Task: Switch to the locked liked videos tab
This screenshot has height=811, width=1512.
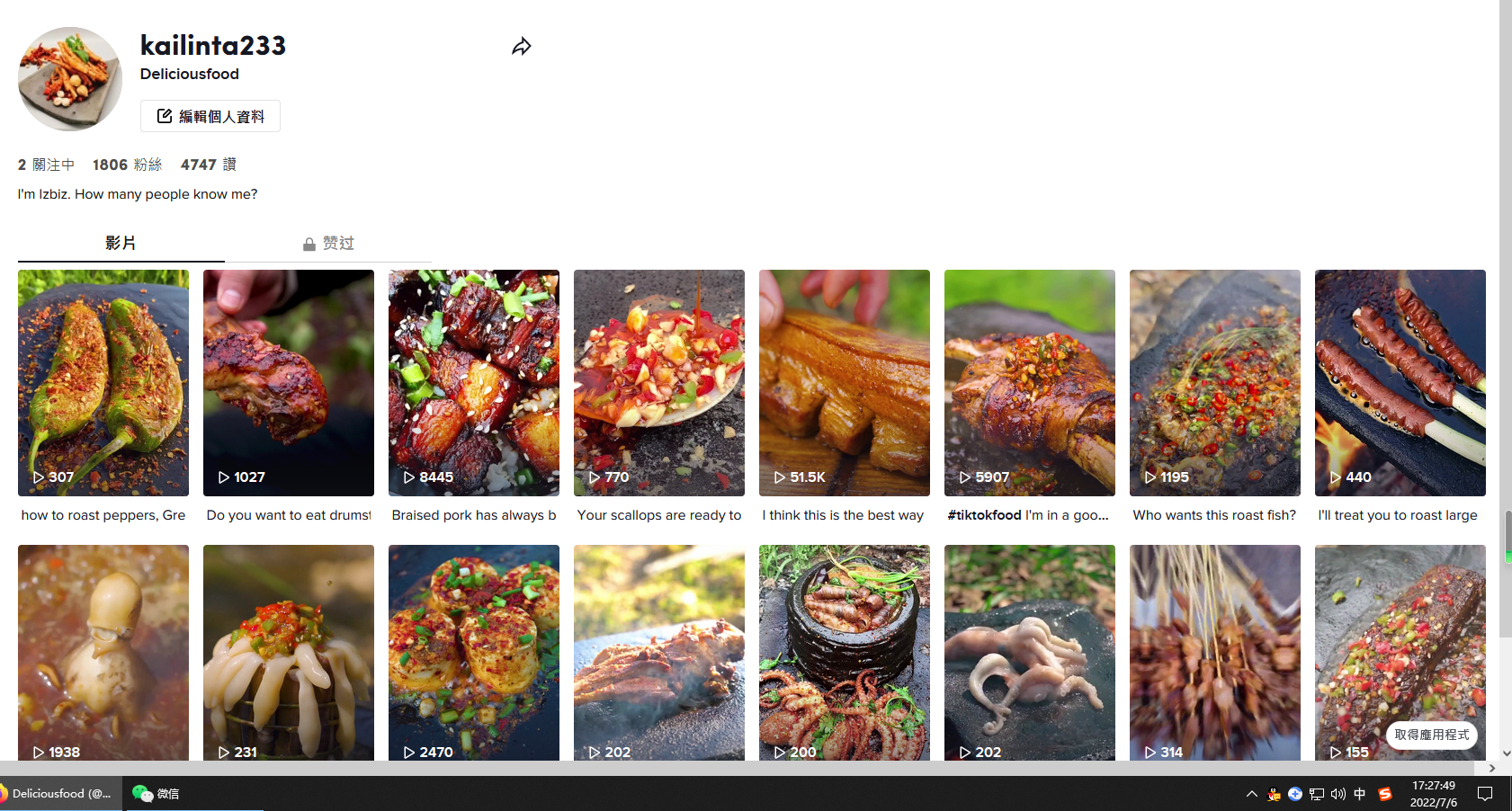Action: (x=328, y=244)
